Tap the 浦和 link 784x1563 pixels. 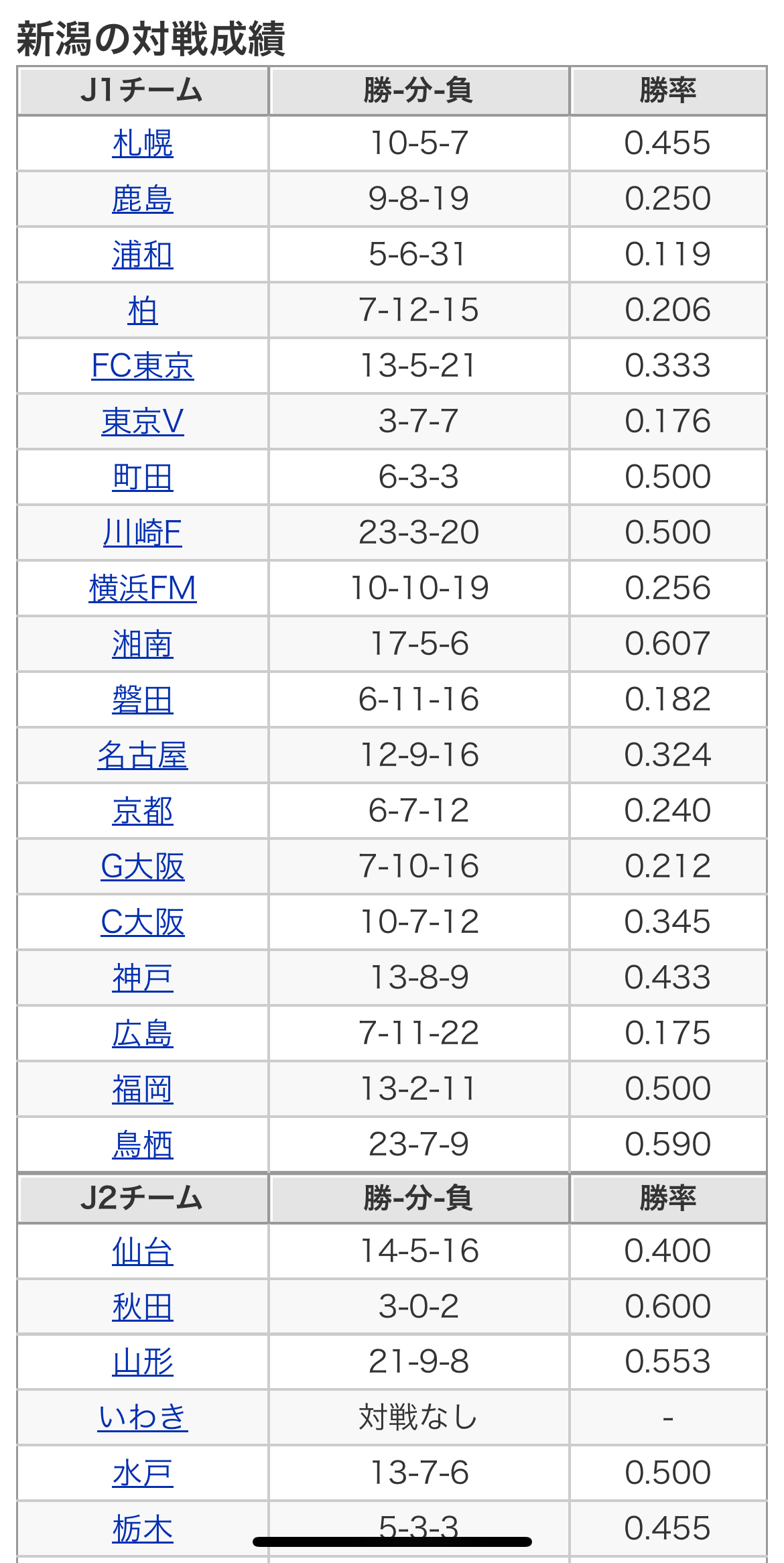tap(143, 255)
